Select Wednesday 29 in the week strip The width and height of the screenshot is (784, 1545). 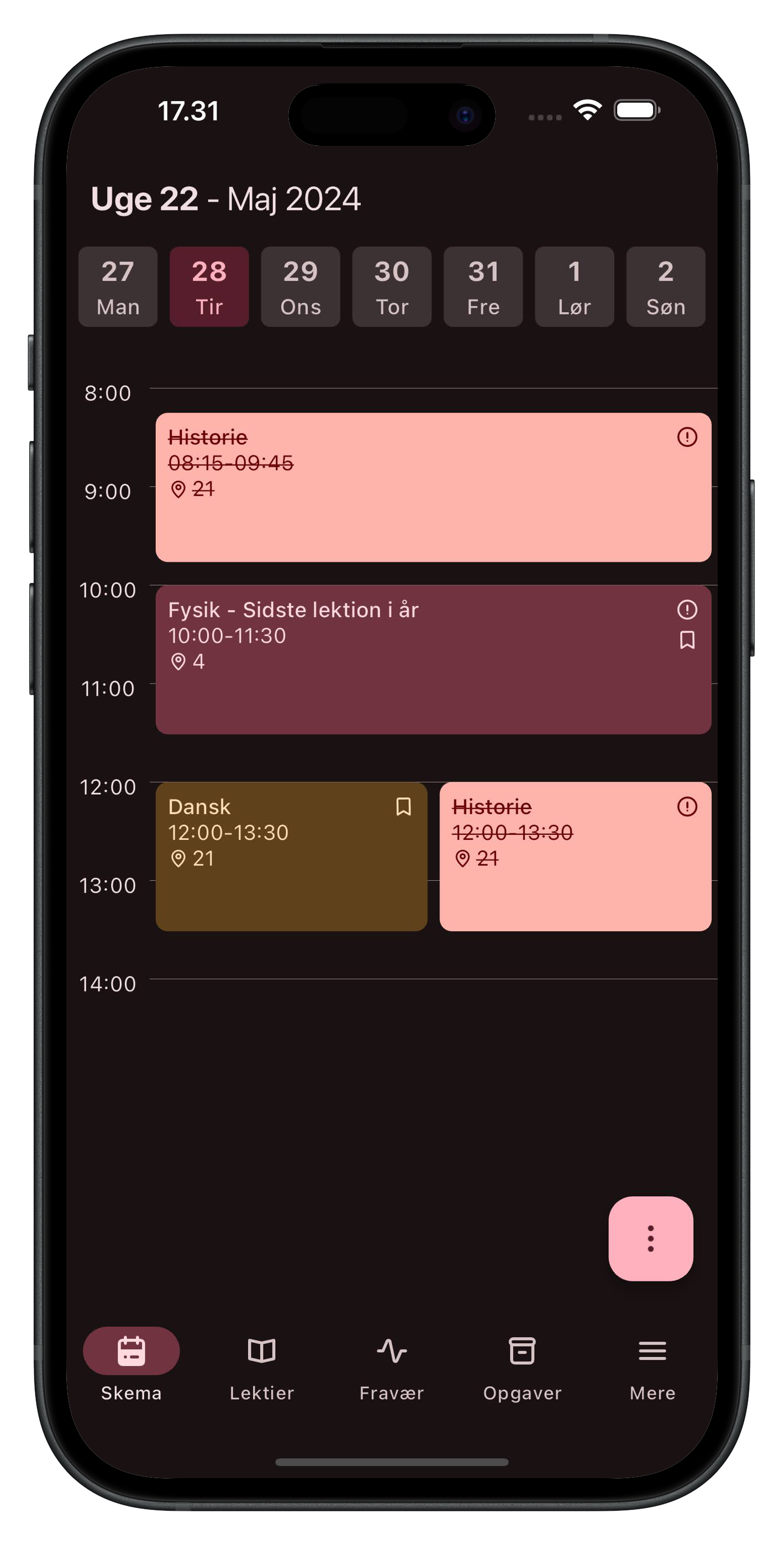point(301,287)
